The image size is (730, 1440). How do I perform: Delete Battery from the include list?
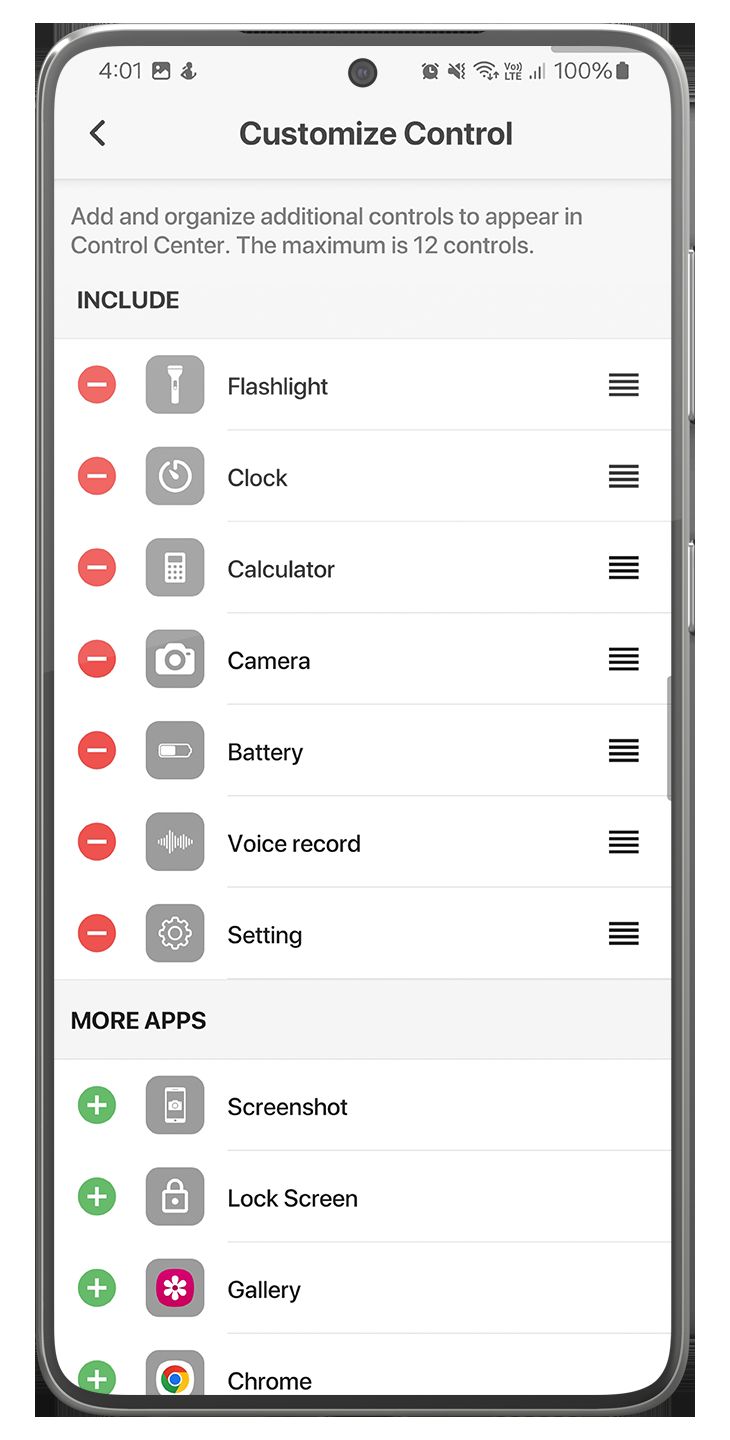click(97, 751)
